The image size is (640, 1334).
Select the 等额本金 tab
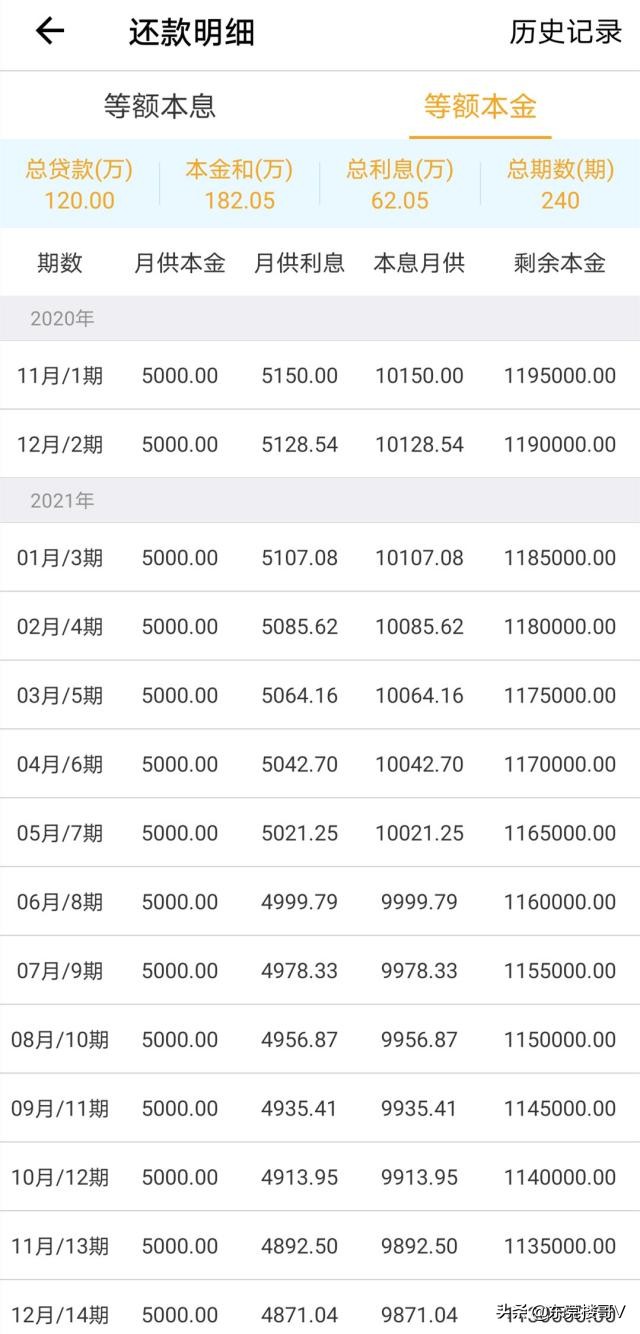point(480,106)
